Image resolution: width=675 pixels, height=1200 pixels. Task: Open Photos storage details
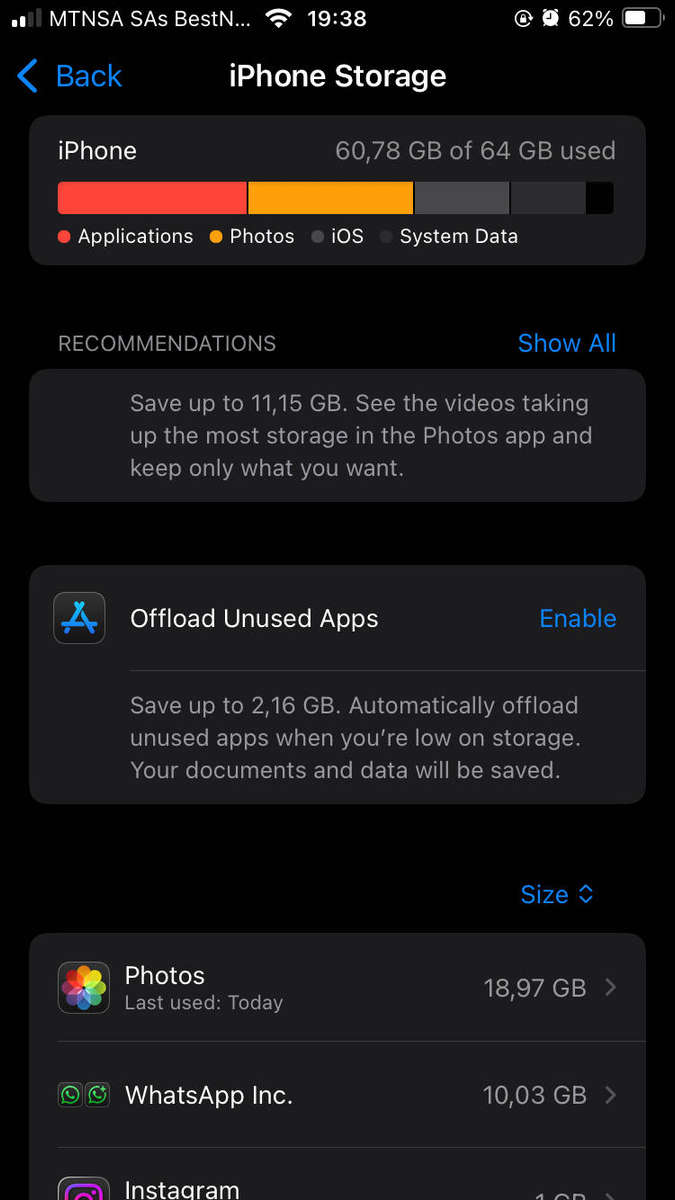point(337,988)
